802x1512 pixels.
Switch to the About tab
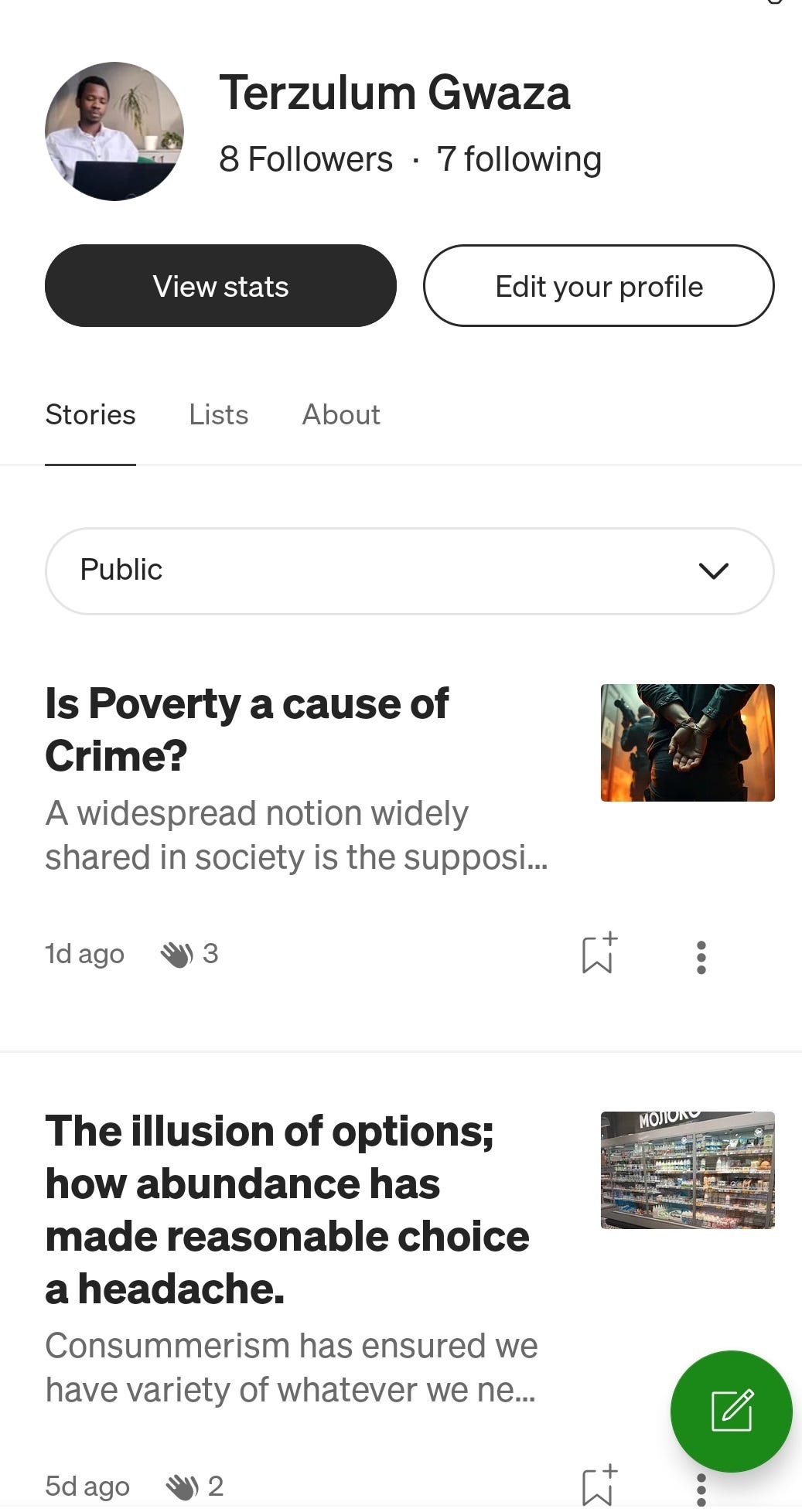(340, 415)
